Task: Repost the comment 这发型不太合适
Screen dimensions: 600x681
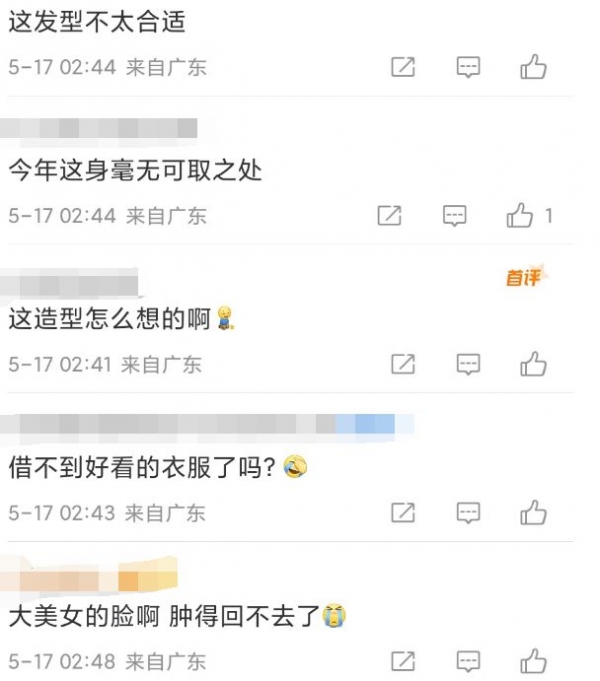Action: click(x=402, y=67)
